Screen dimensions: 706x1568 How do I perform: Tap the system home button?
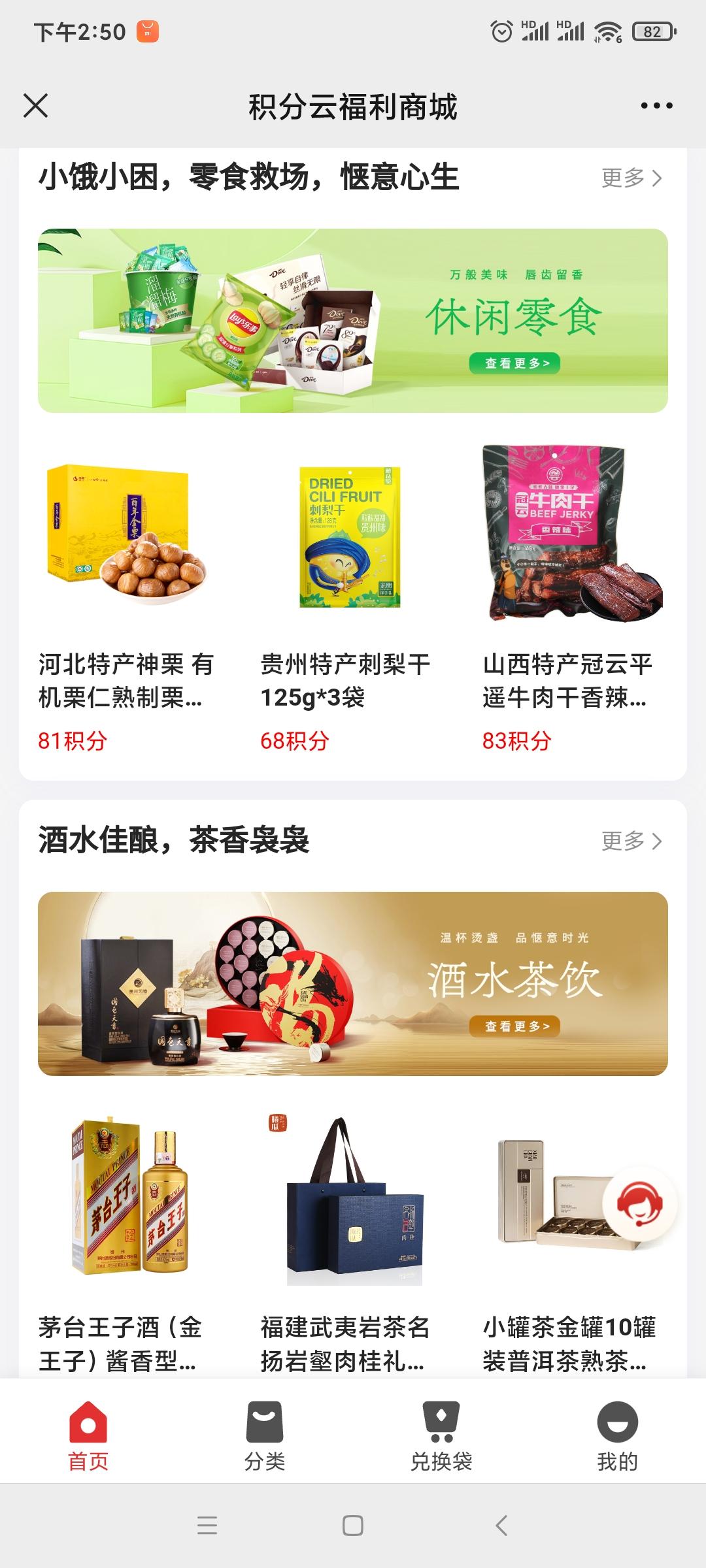[x=353, y=1526]
